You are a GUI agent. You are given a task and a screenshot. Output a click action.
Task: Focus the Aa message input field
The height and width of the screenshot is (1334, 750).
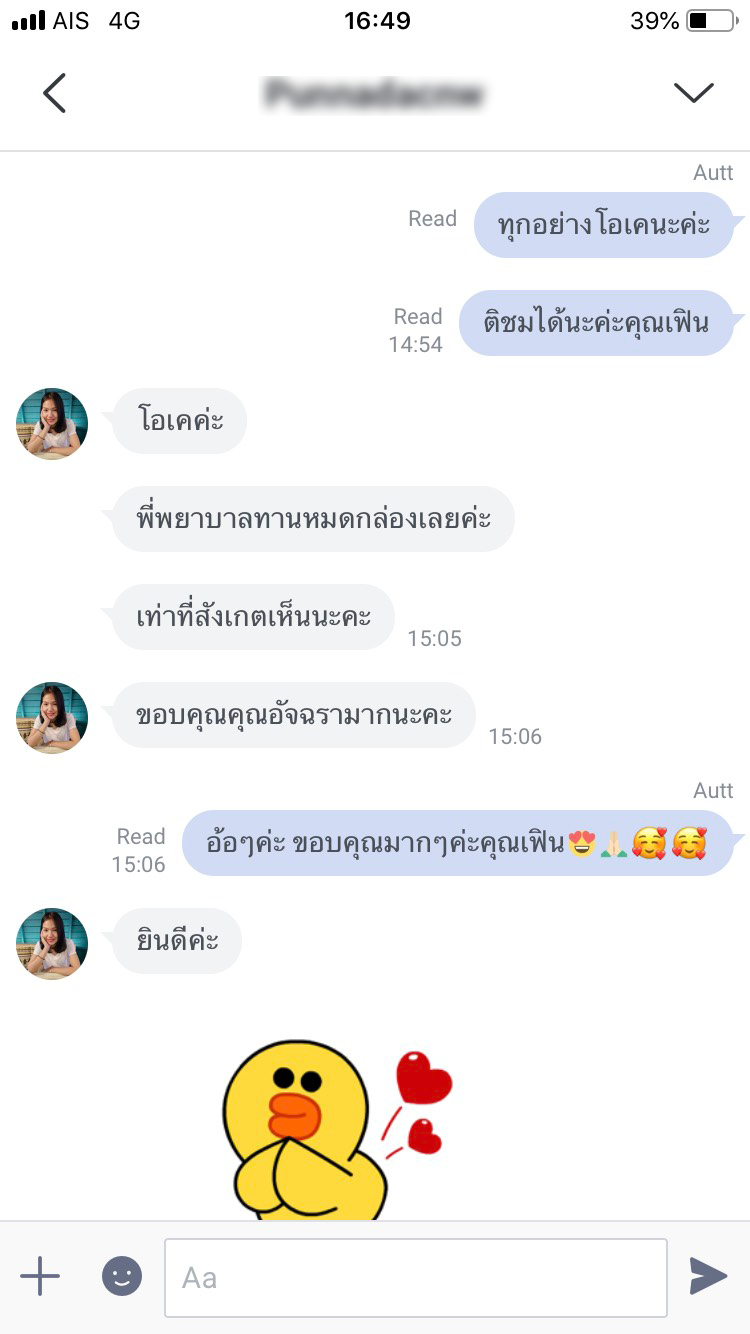[x=415, y=1277]
